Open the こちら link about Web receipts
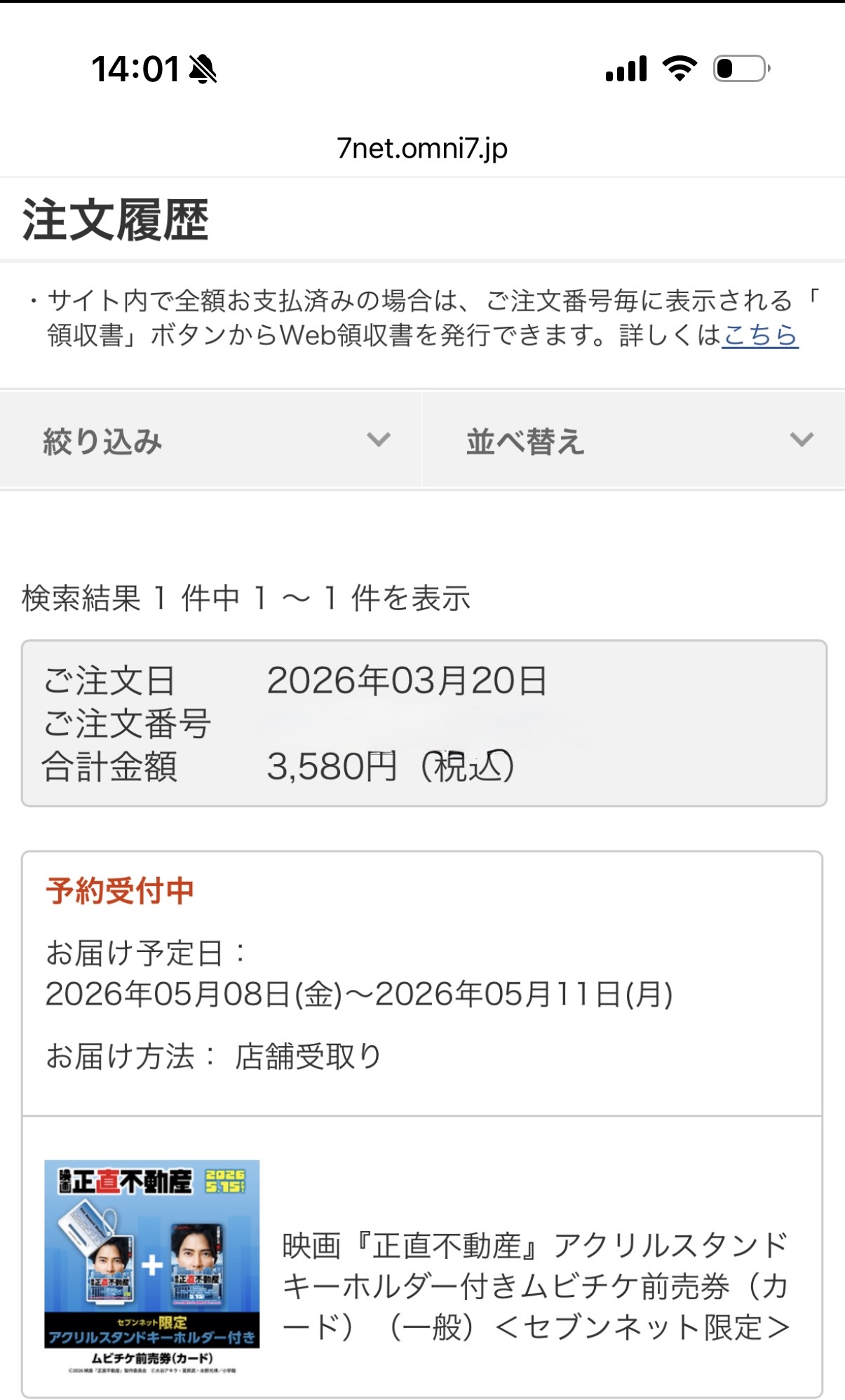The height and width of the screenshot is (1400, 845). pyautogui.click(x=759, y=336)
